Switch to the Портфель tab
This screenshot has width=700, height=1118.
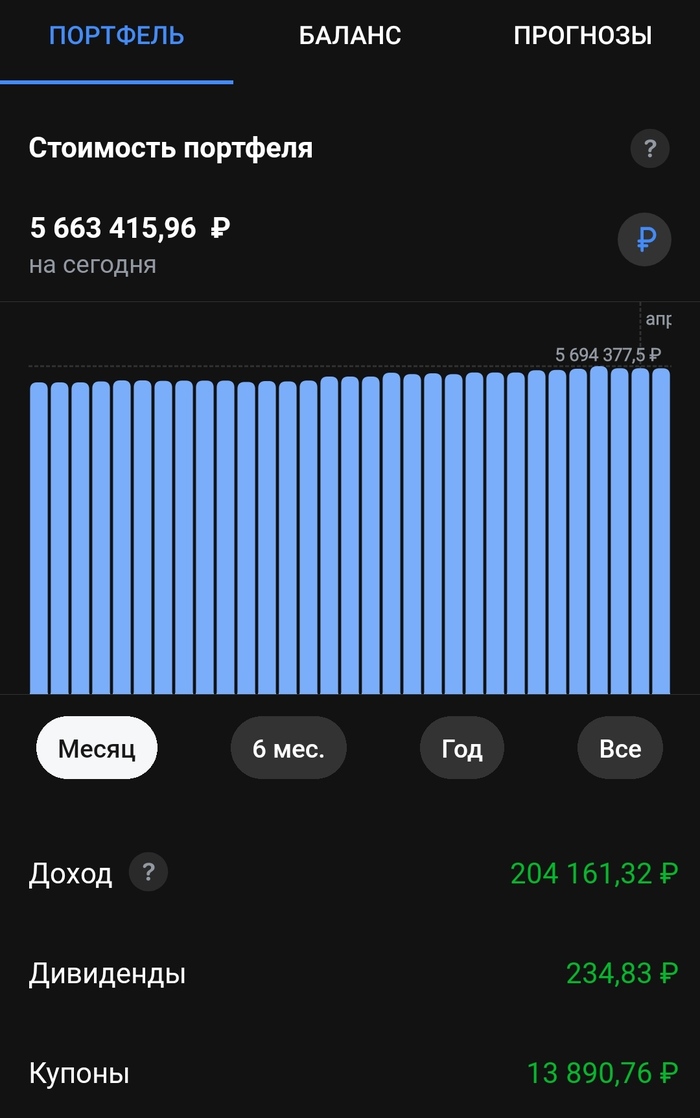pos(117,36)
